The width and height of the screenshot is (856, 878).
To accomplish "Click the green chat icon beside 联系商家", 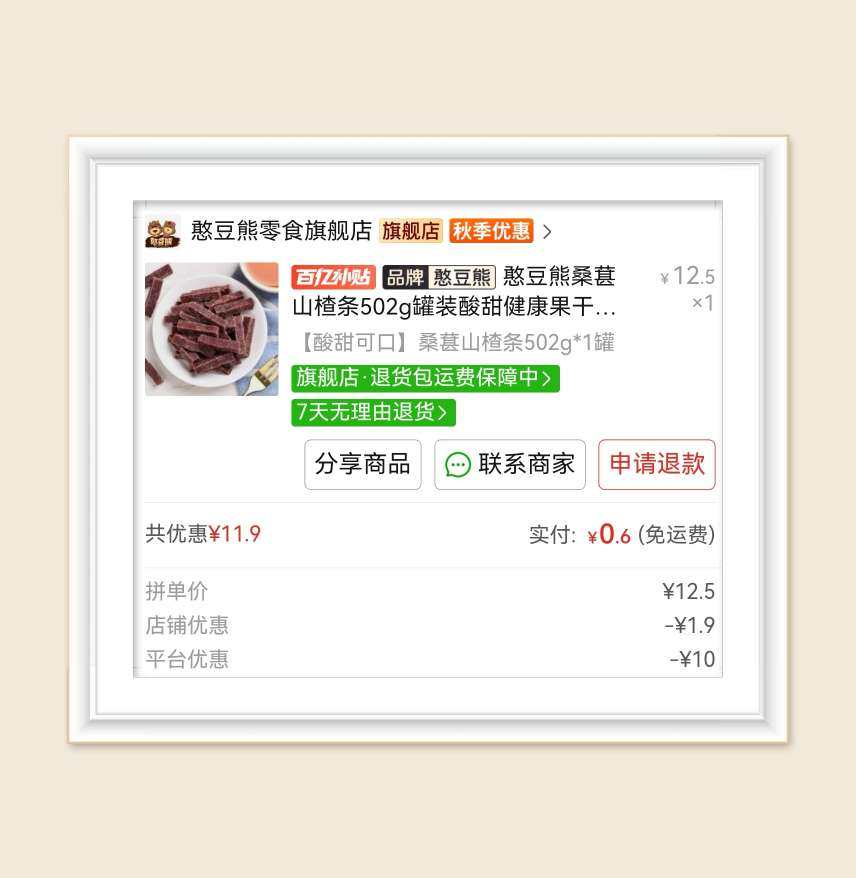I will (458, 465).
